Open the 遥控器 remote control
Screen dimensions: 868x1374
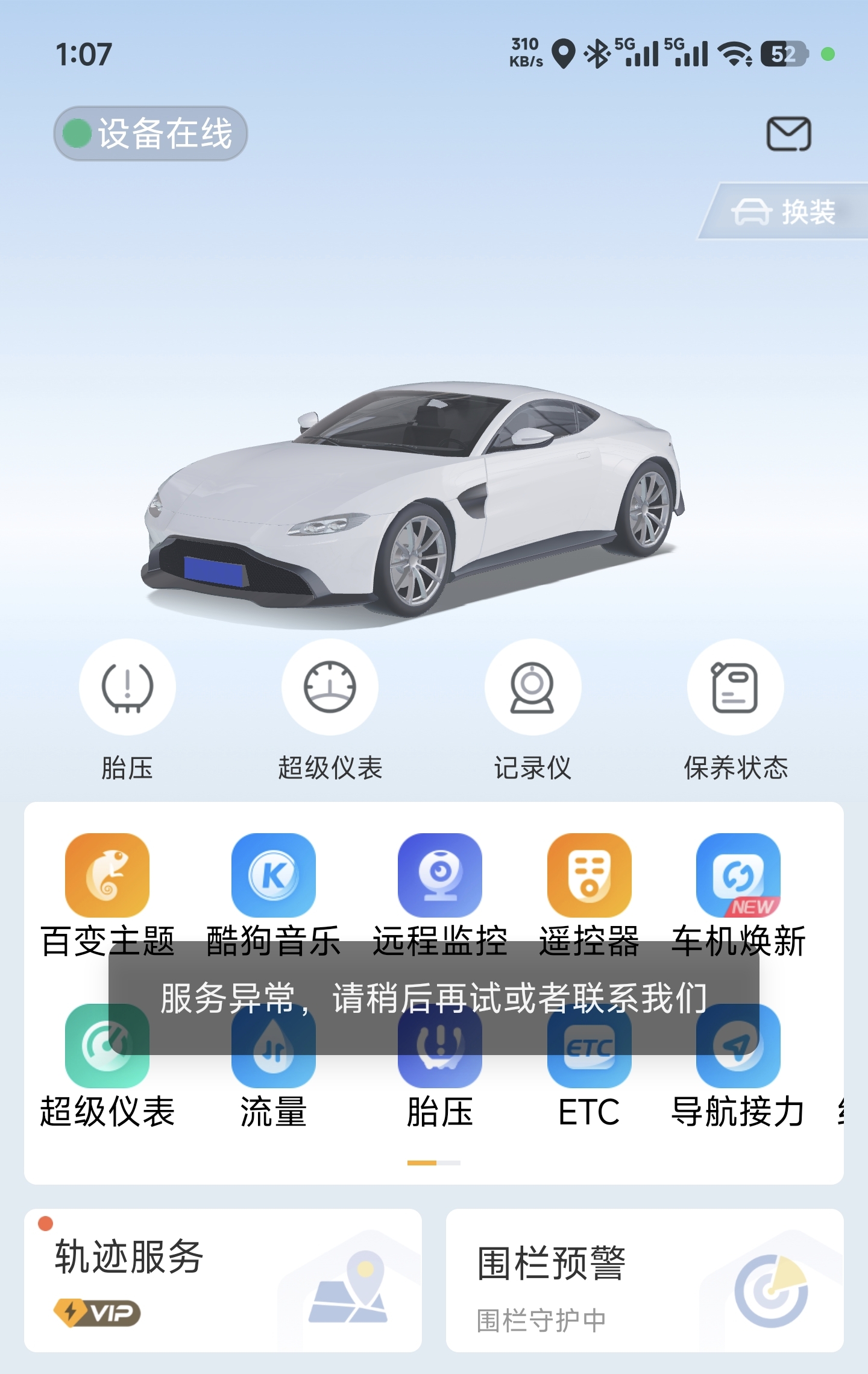click(x=589, y=875)
